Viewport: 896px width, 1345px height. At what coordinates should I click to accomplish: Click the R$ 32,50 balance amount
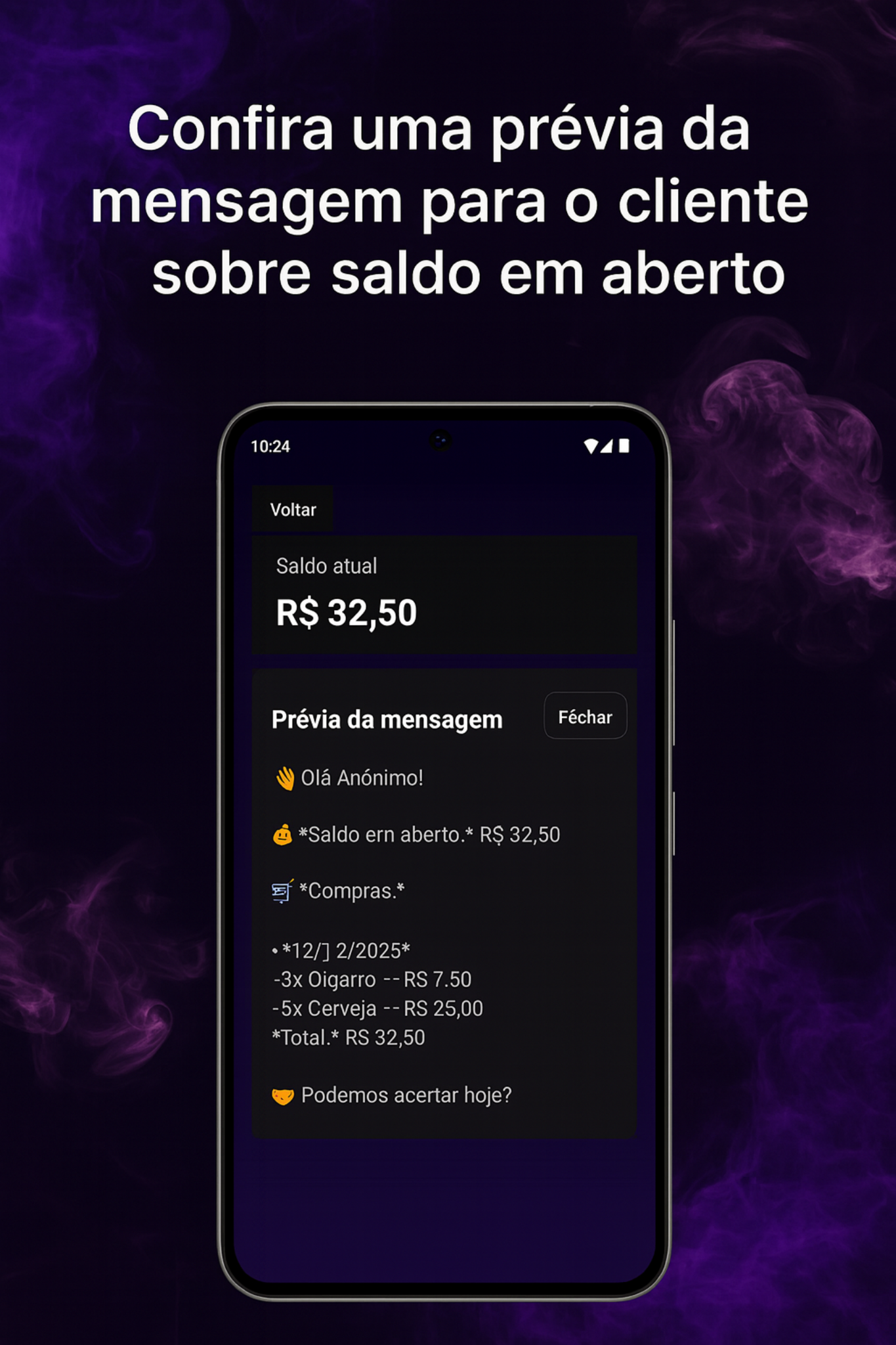pyautogui.click(x=346, y=613)
